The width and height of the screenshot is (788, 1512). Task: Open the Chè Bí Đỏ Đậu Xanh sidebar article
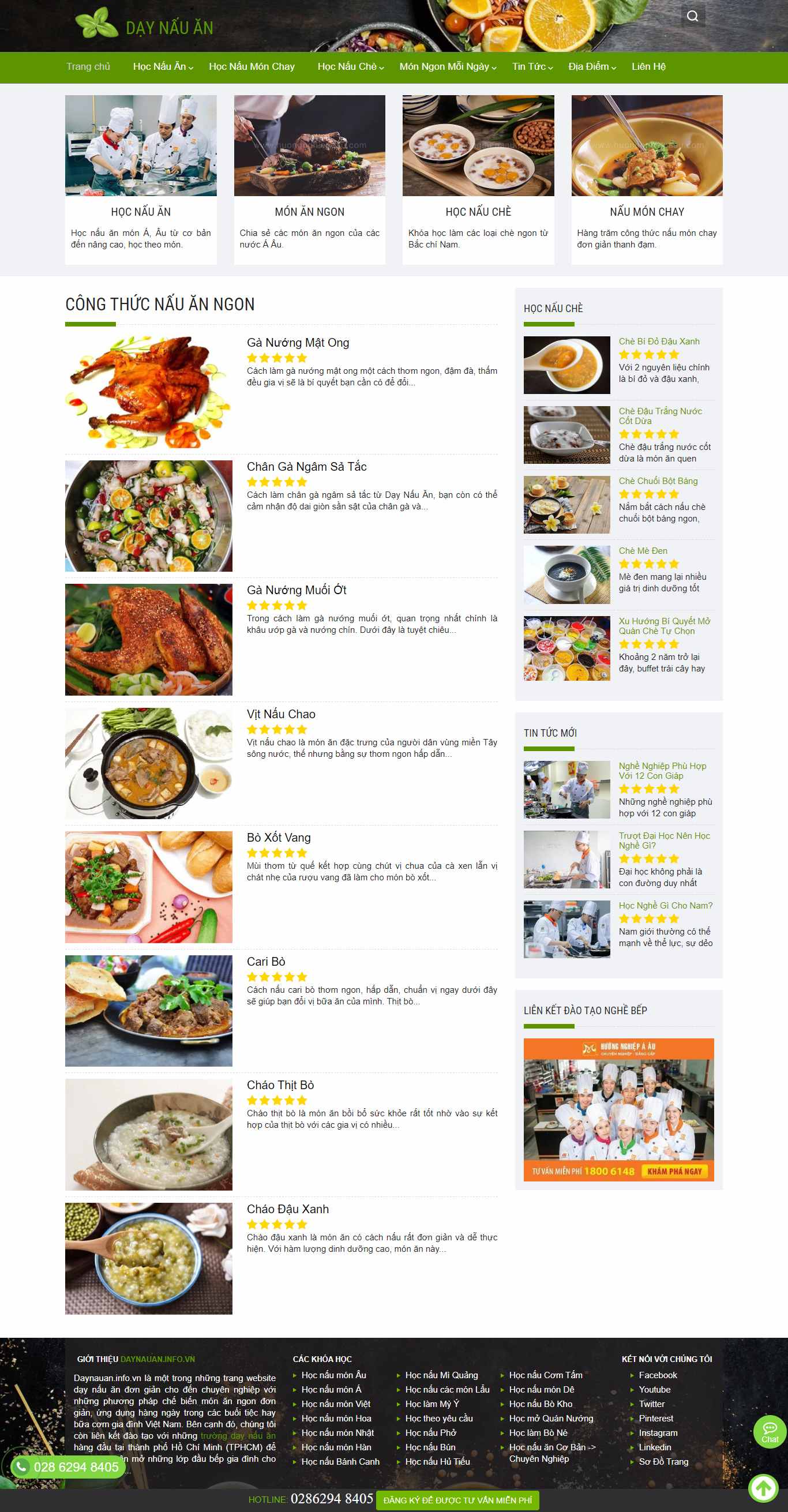coord(658,341)
